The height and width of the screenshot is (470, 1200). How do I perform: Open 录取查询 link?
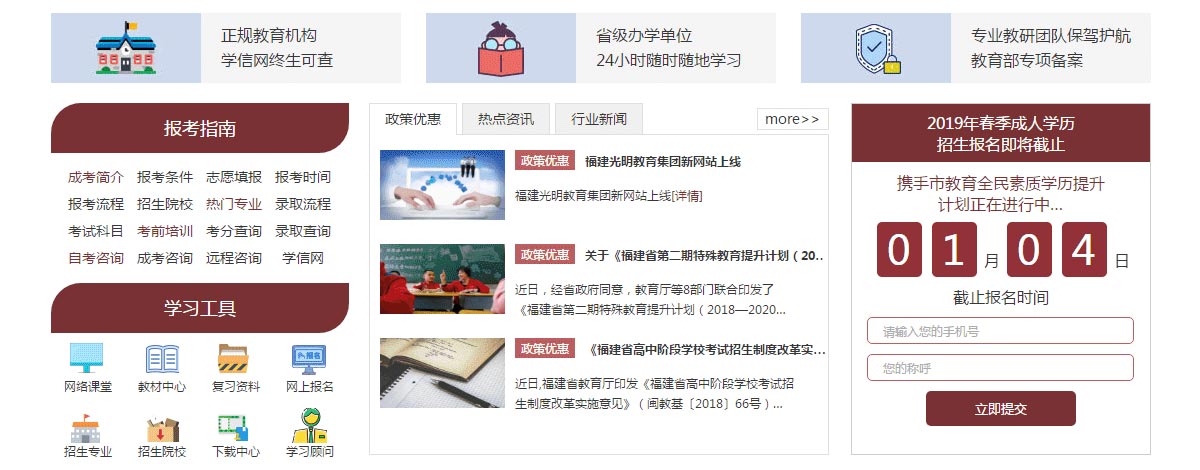coord(303,231)
